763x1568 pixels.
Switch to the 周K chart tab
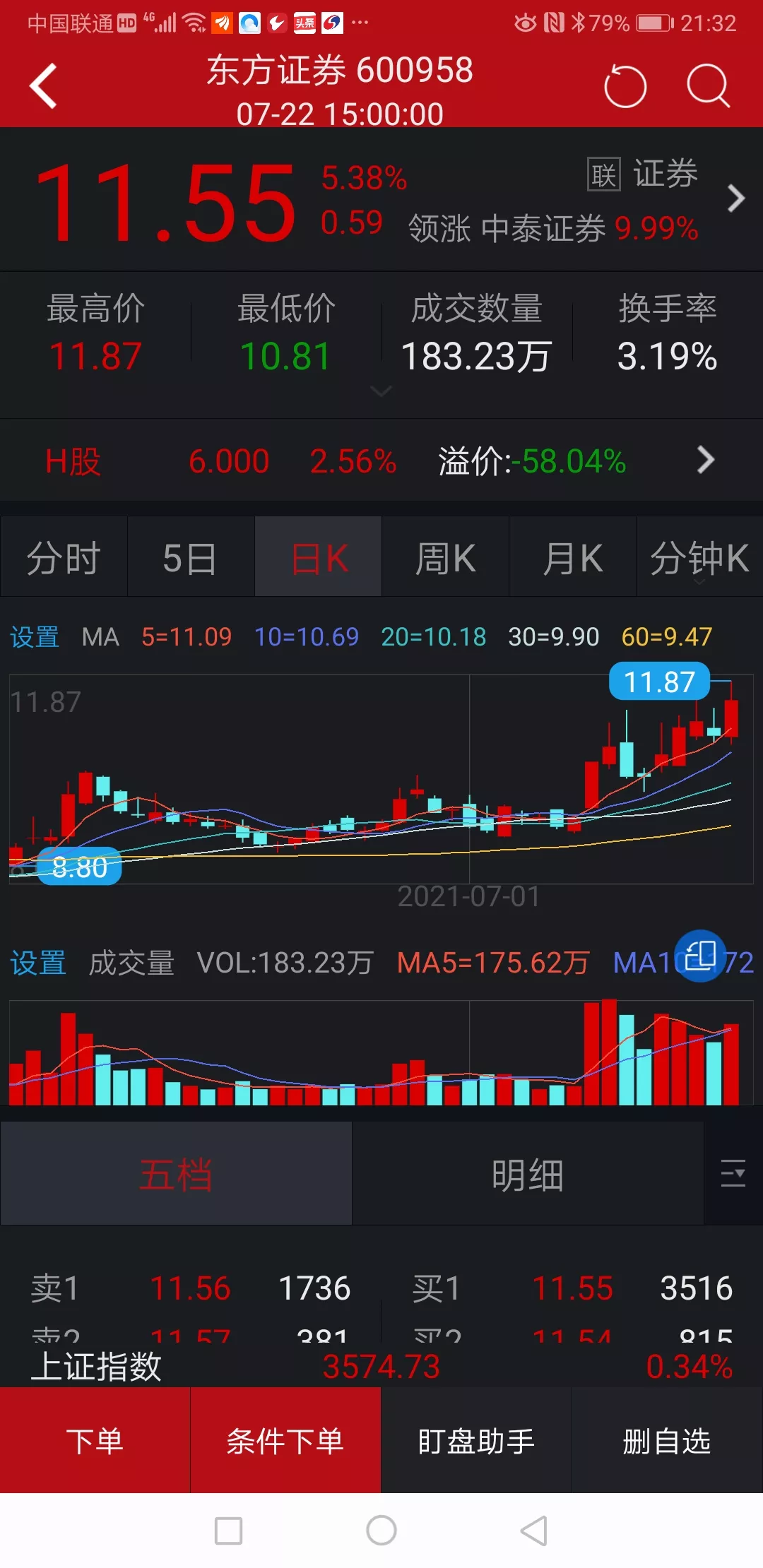(x=445, y=557)
